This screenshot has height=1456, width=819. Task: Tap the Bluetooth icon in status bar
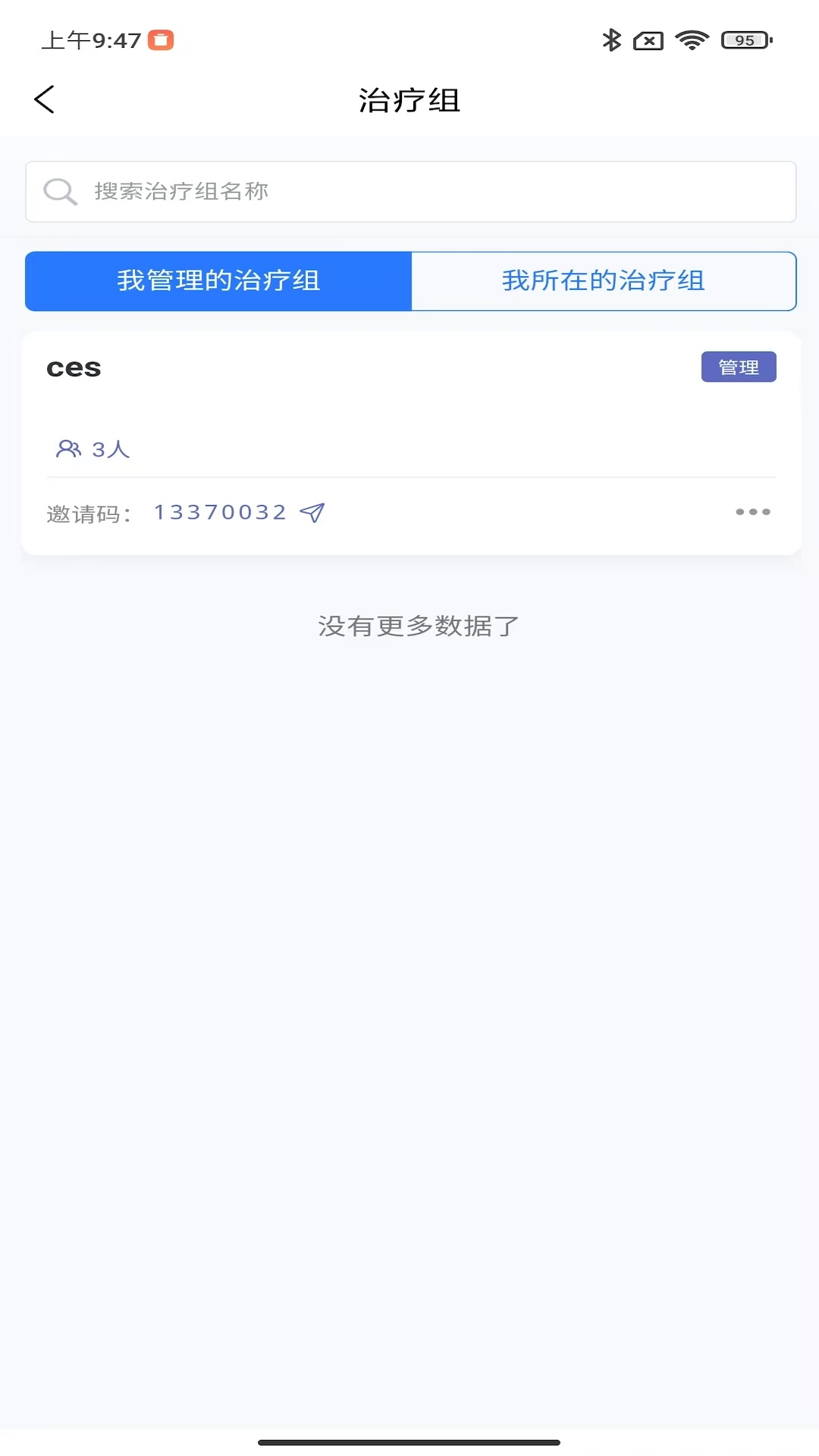click(x=611, y=40)
